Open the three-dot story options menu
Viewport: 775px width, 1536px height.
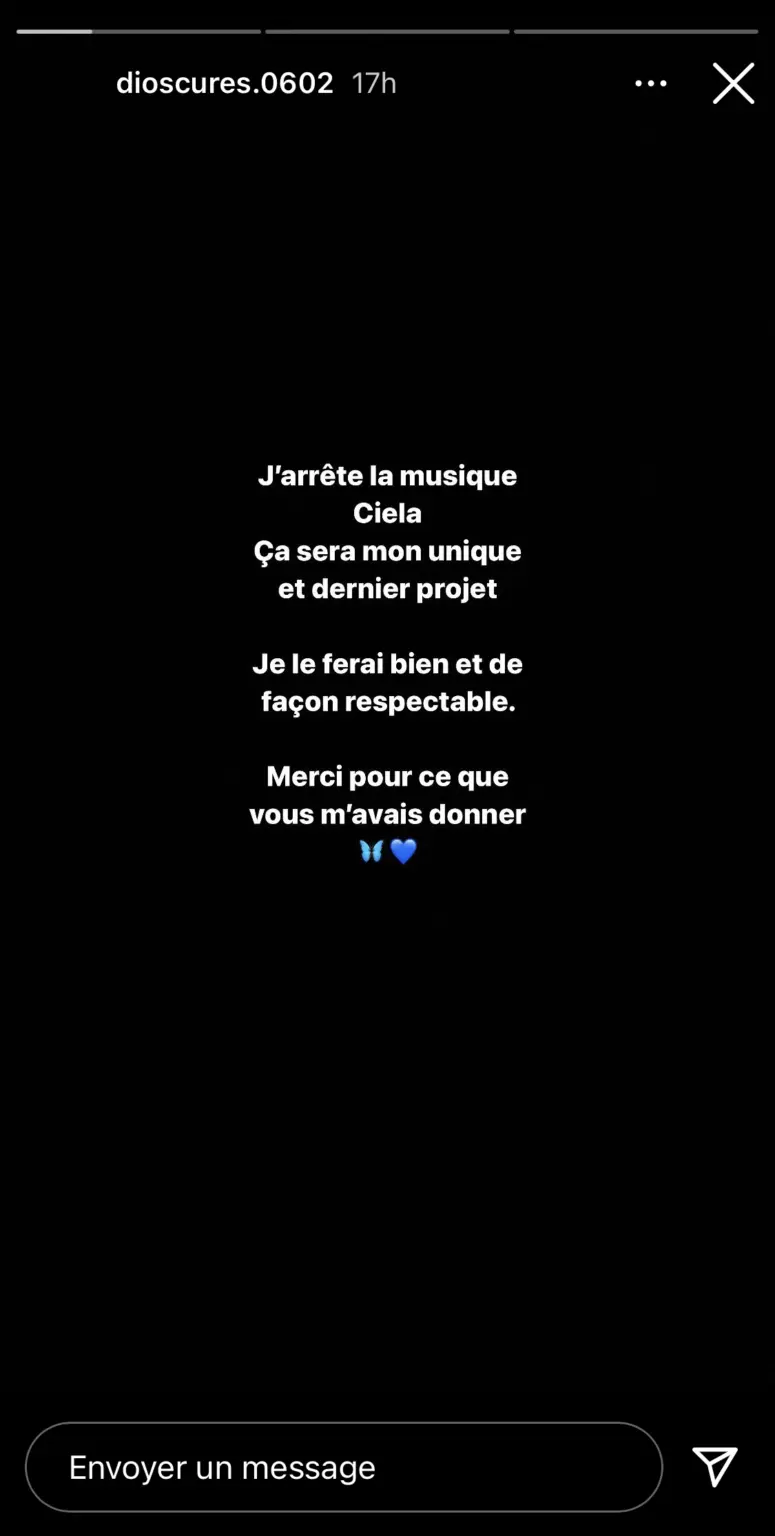[x=651, y=84]
